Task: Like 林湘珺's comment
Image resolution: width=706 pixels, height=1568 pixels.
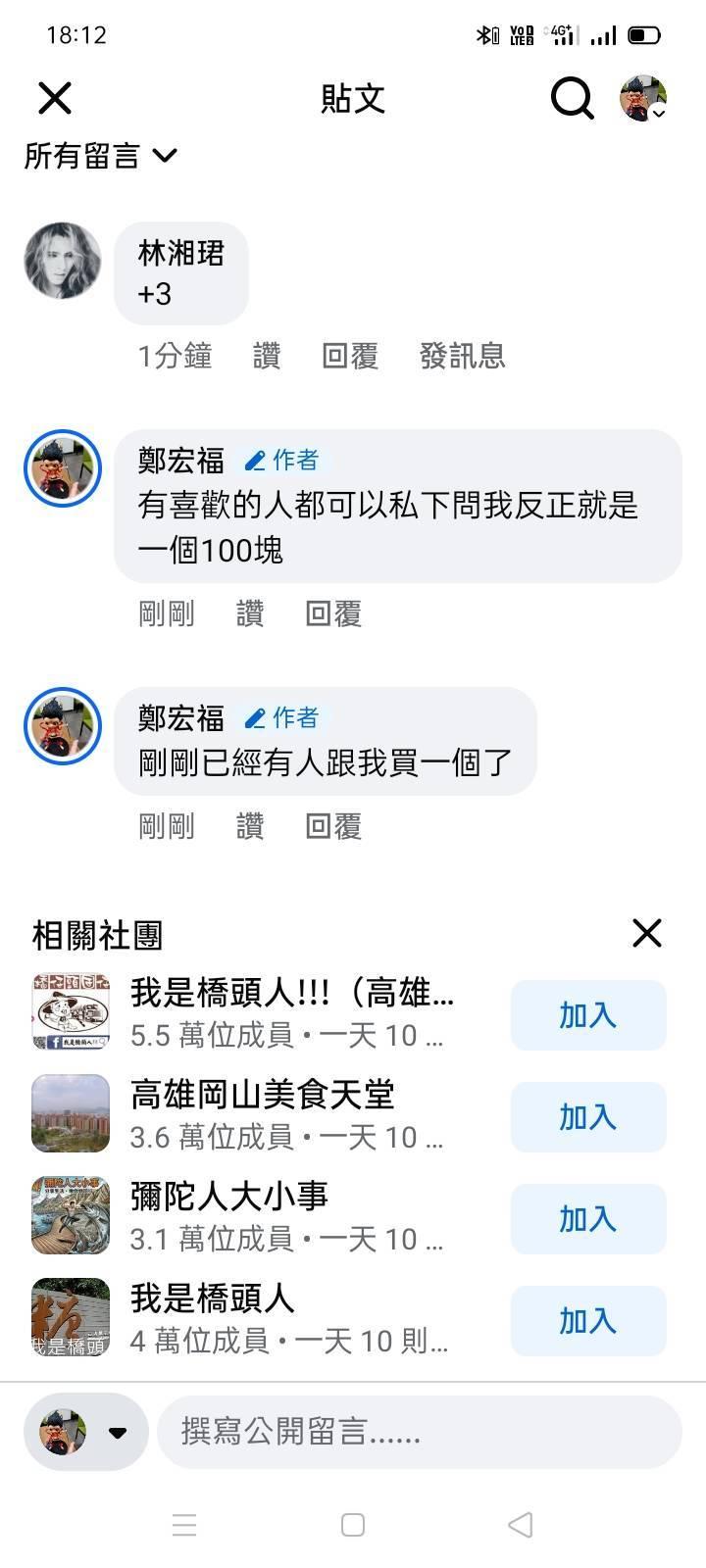Action: point(267,356)
